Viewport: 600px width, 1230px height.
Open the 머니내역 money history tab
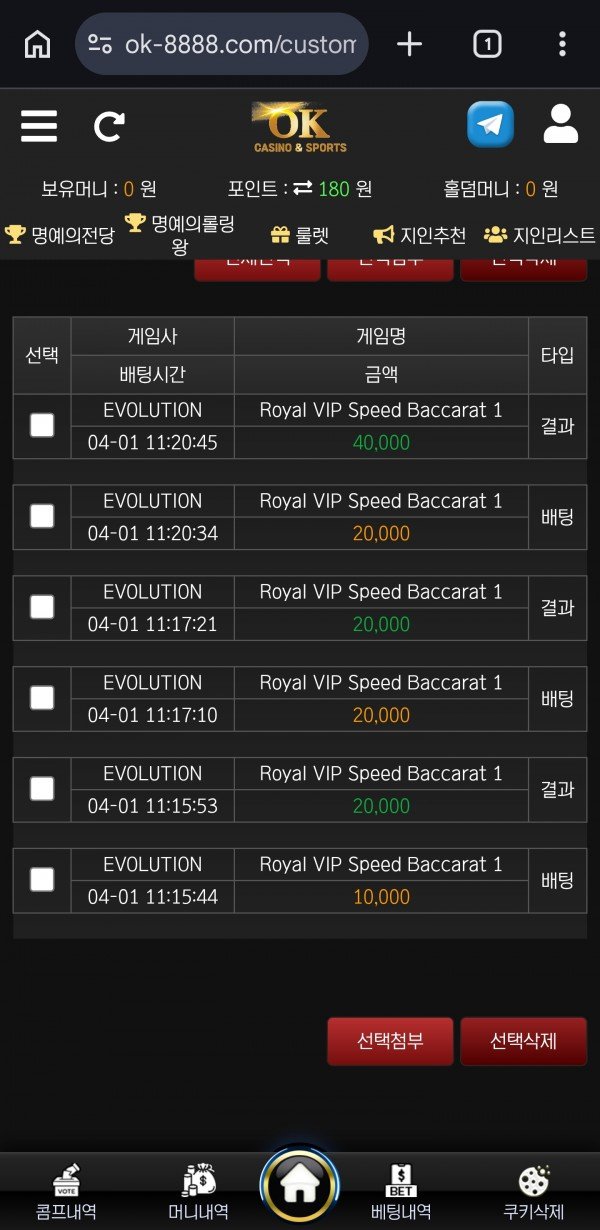(x=199, y=1193)
